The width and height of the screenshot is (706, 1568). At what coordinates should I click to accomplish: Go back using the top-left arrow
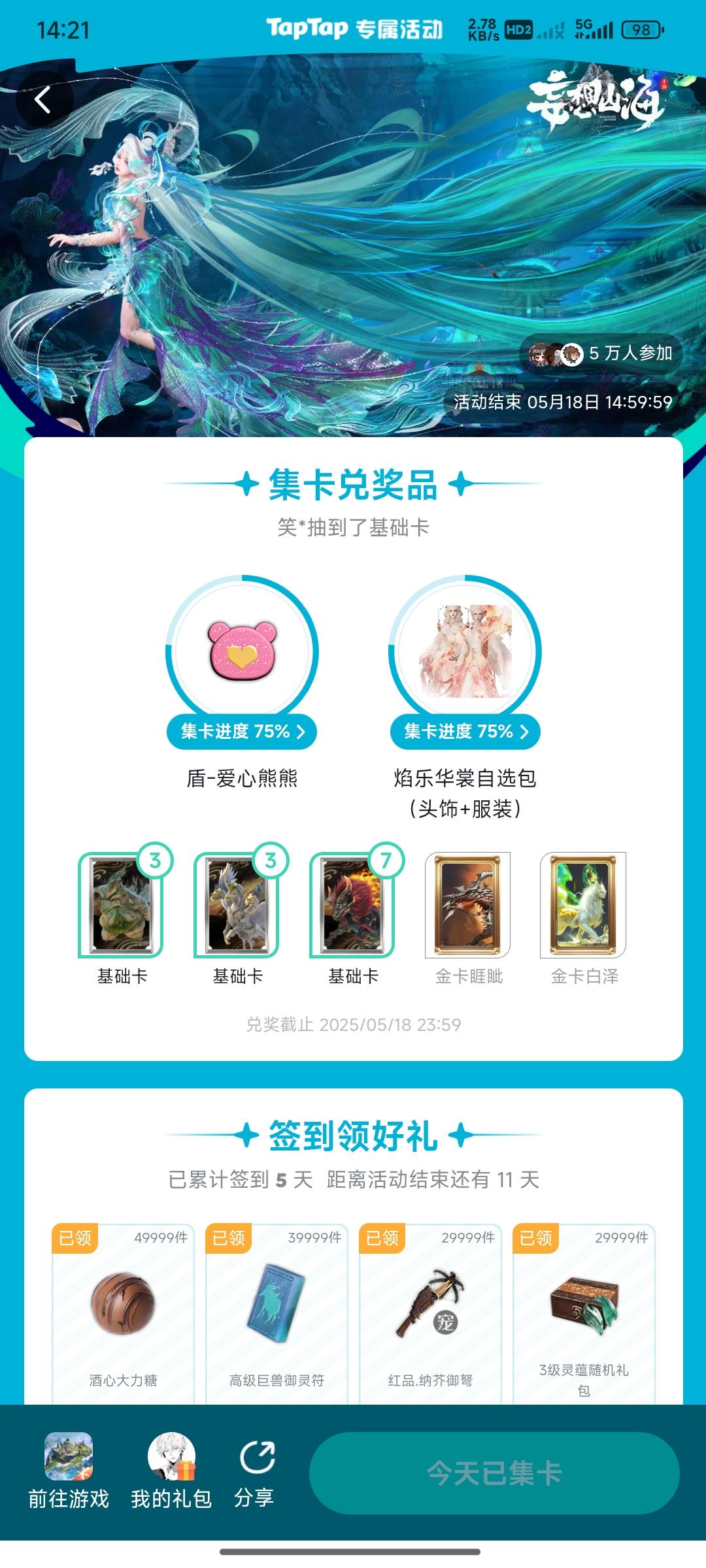point(43,101)
